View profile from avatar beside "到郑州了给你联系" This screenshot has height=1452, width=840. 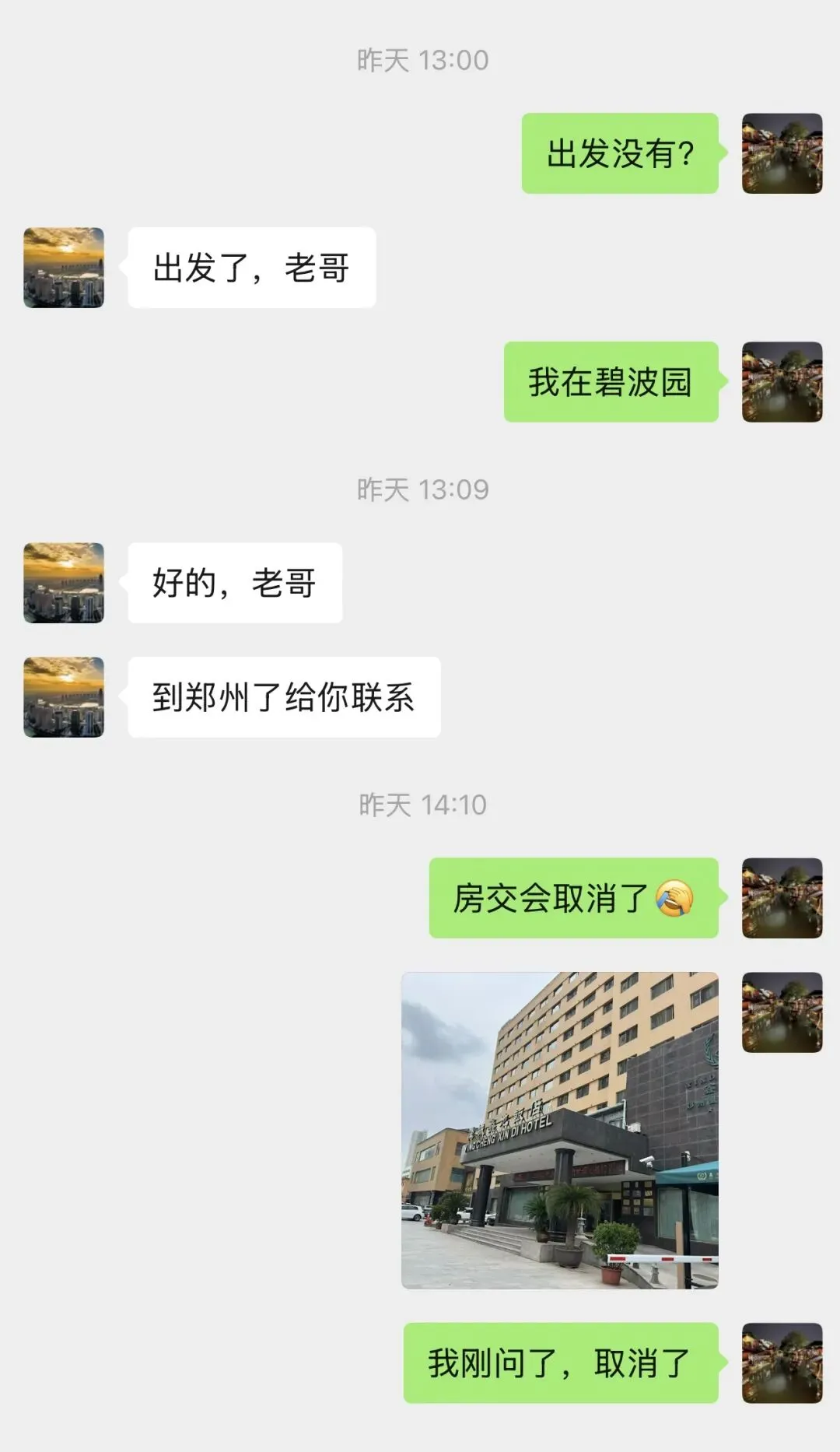pos(64,697)
